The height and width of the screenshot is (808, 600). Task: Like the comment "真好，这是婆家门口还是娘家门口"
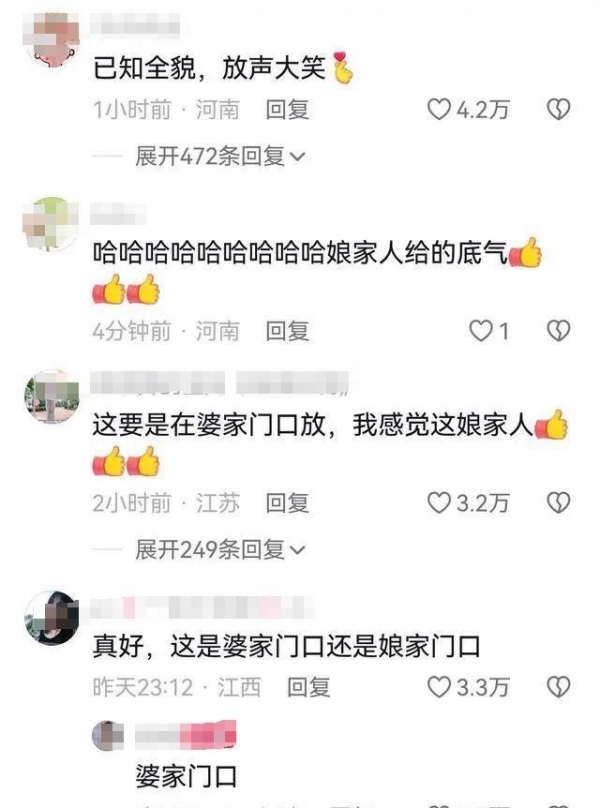(440, 687)
